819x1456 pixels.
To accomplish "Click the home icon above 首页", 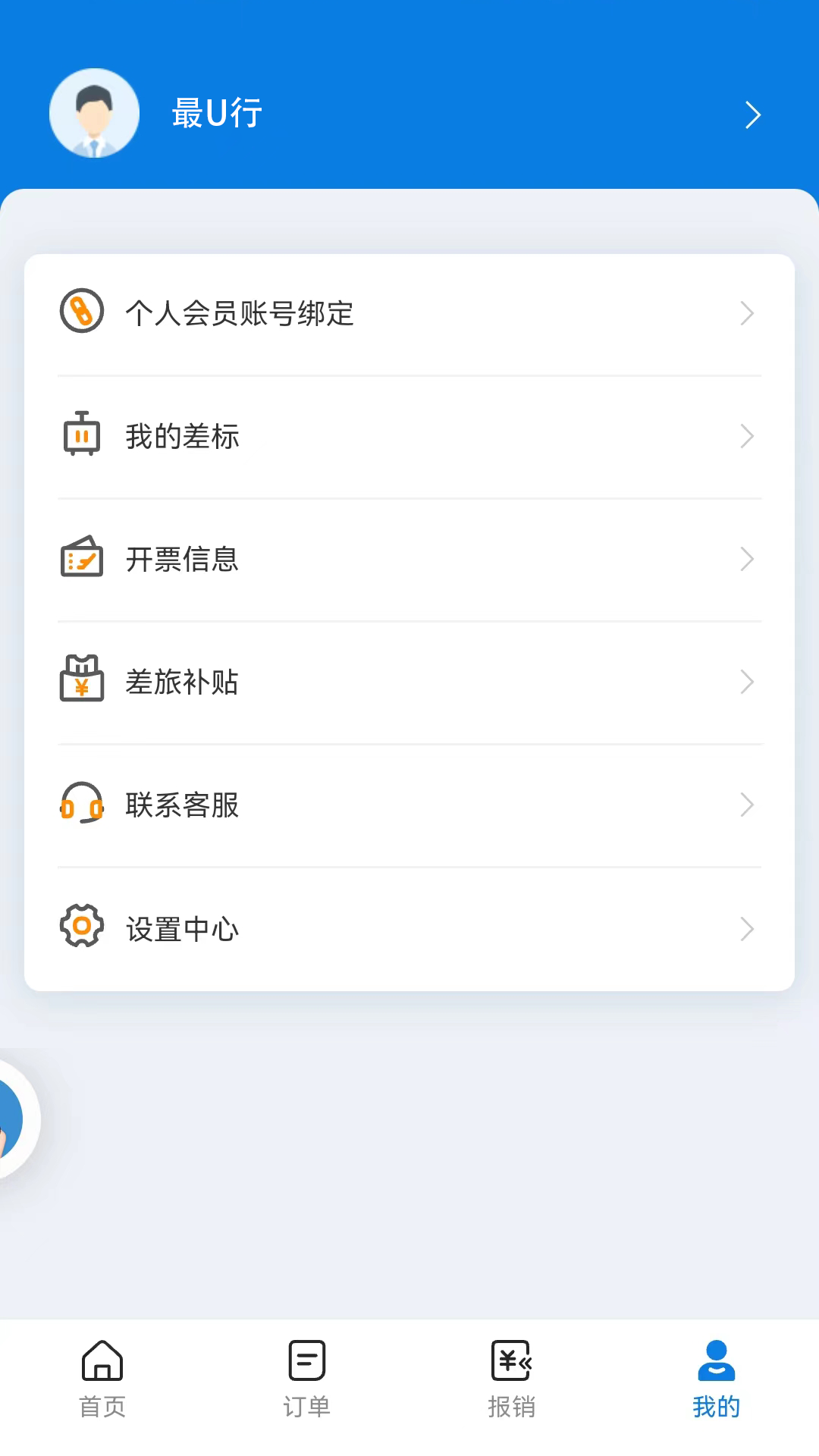I will (x=102, y=1362).
